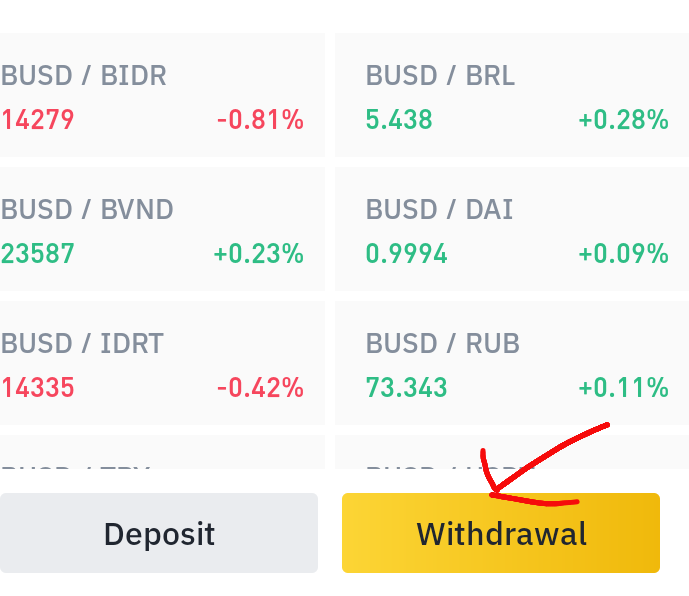Open the BUSD / BRL trading pair
The width and height of the screenshot is (689, 596).
click(x=512, y=95)
